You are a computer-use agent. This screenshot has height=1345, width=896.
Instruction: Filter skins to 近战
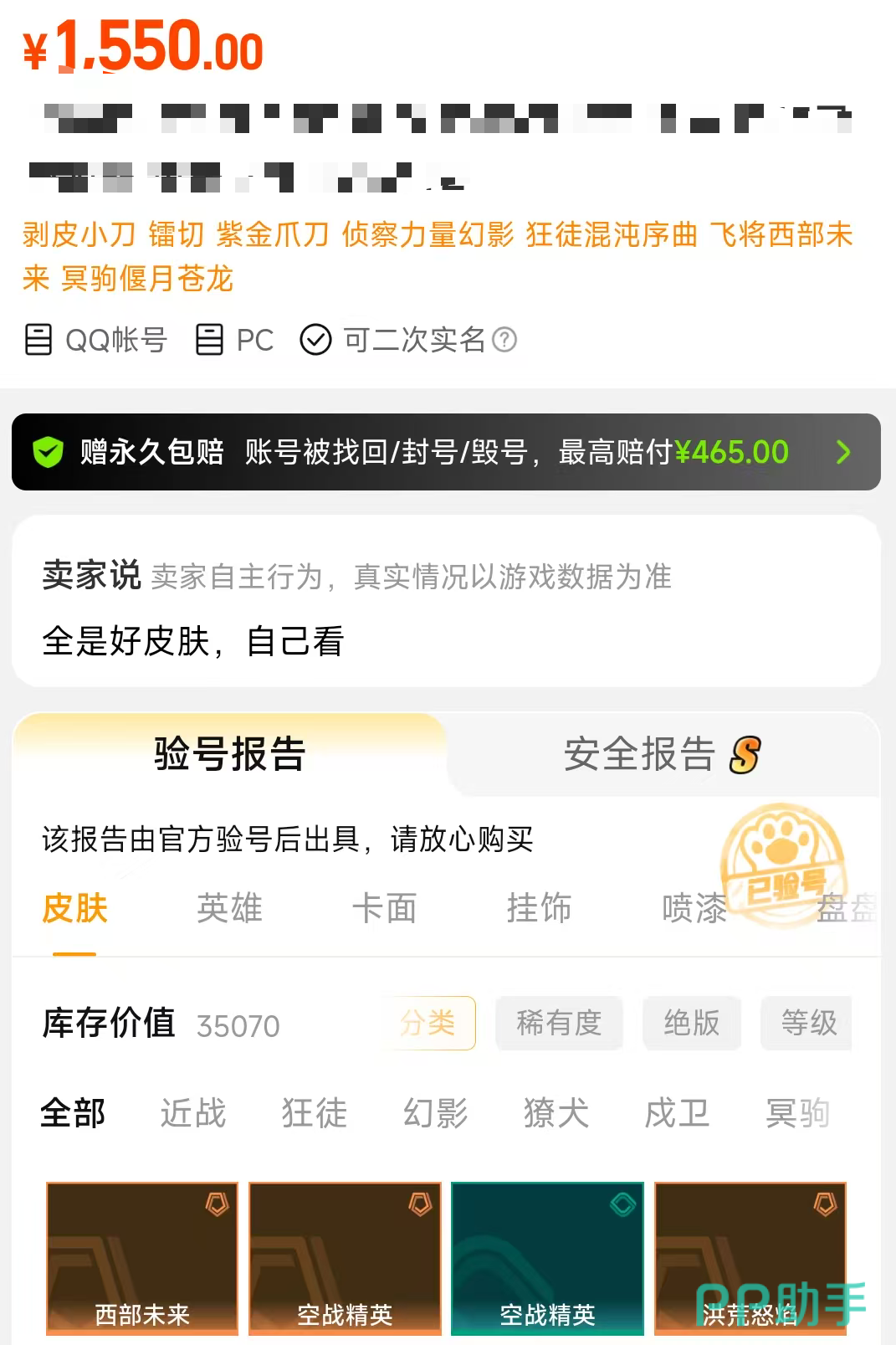coord(193,1113)
